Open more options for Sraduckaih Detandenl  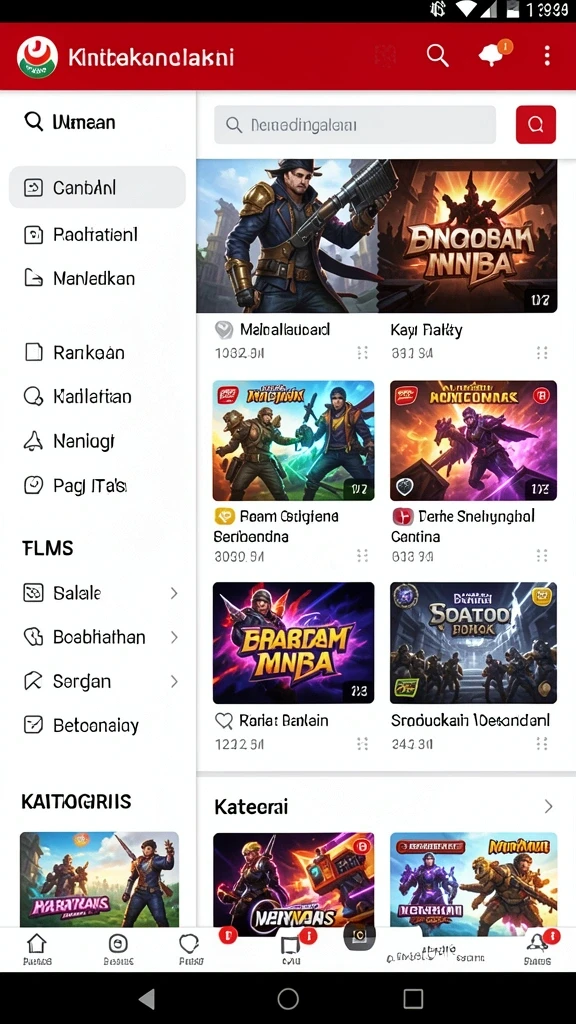[x=541, y=743]
